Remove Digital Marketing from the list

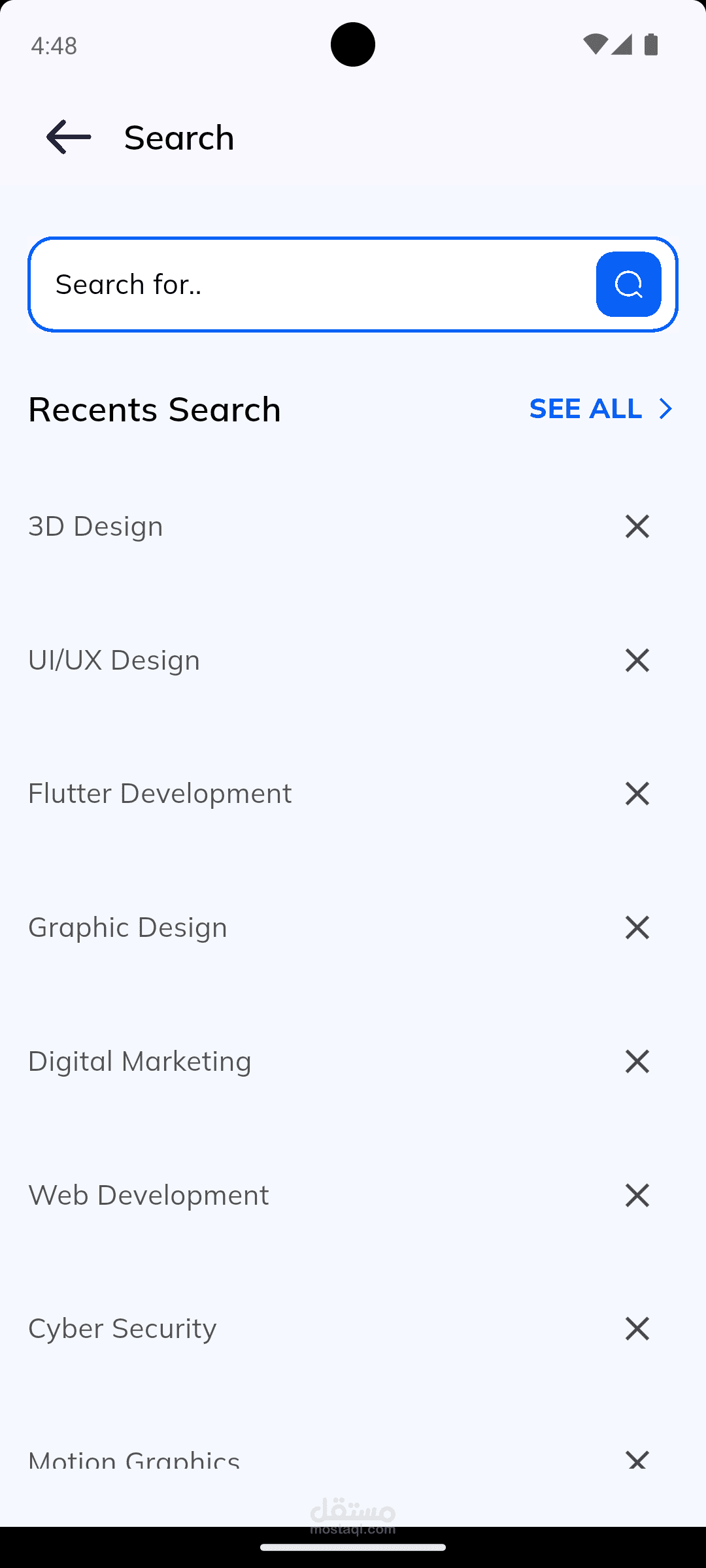pos(637,1062)
